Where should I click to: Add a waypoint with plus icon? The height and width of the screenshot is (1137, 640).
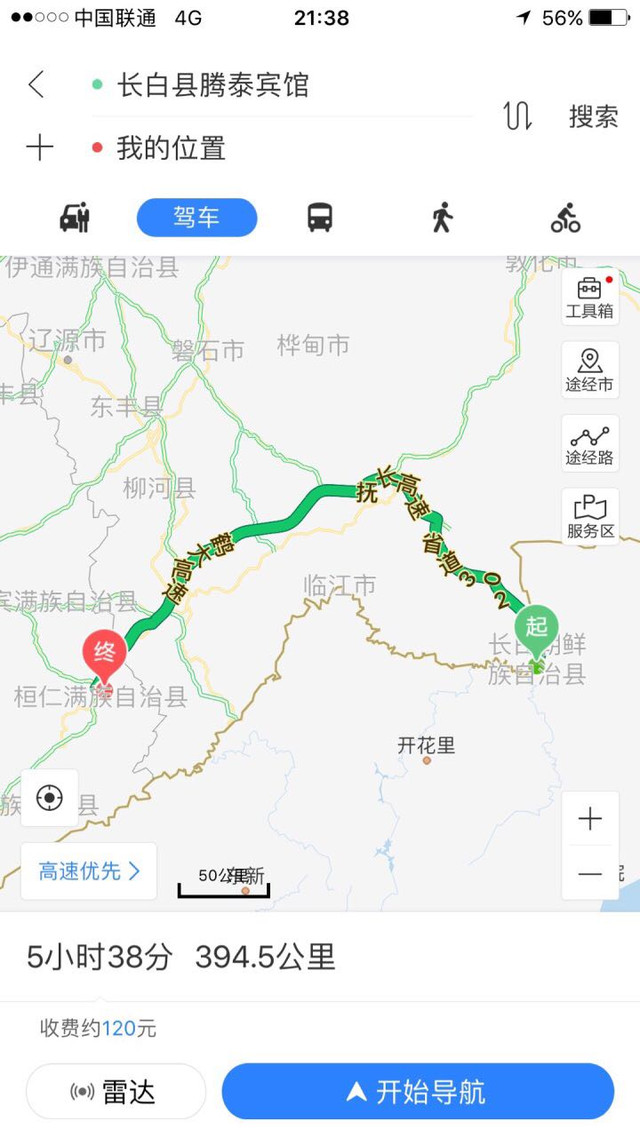(x=39, y=148)
